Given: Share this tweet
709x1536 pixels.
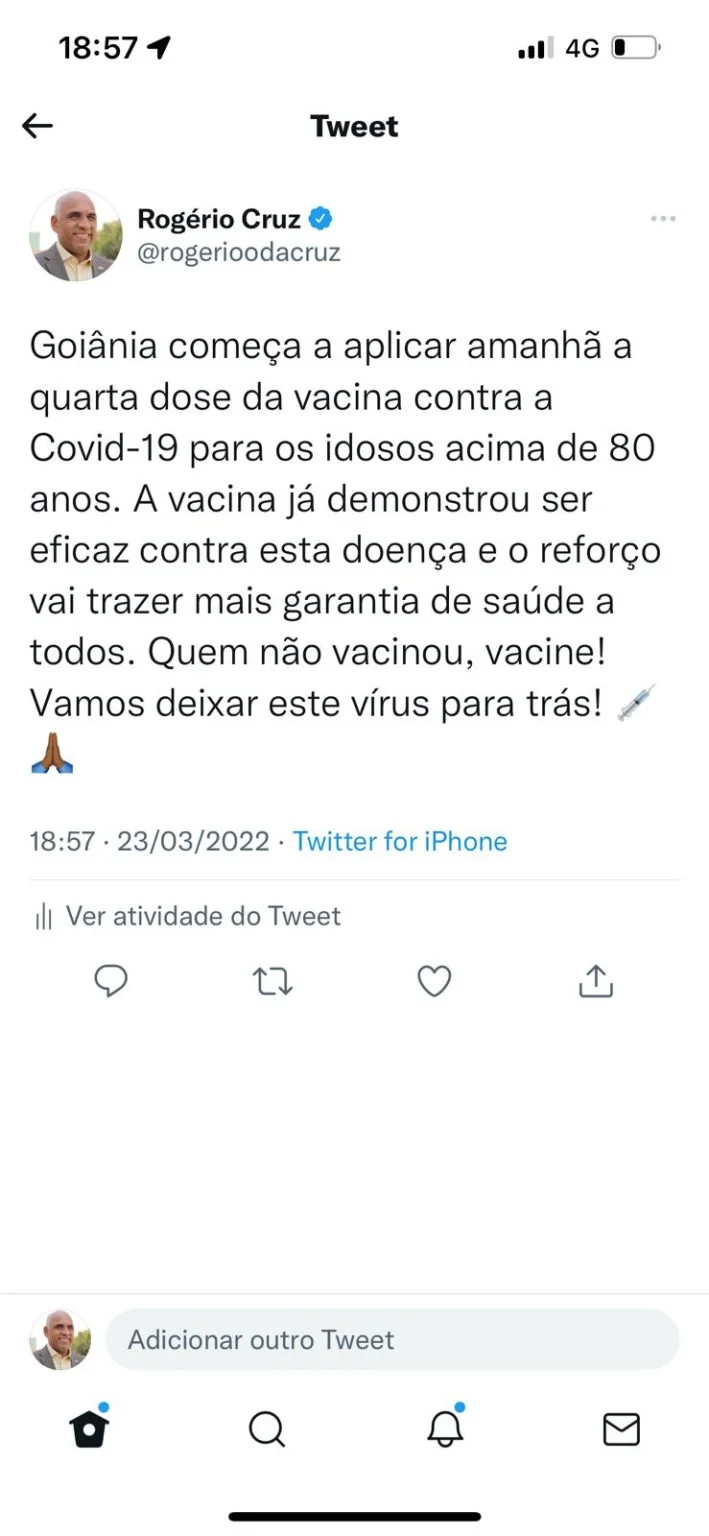Looking at the screenshot, I should [x=596, y=981].
